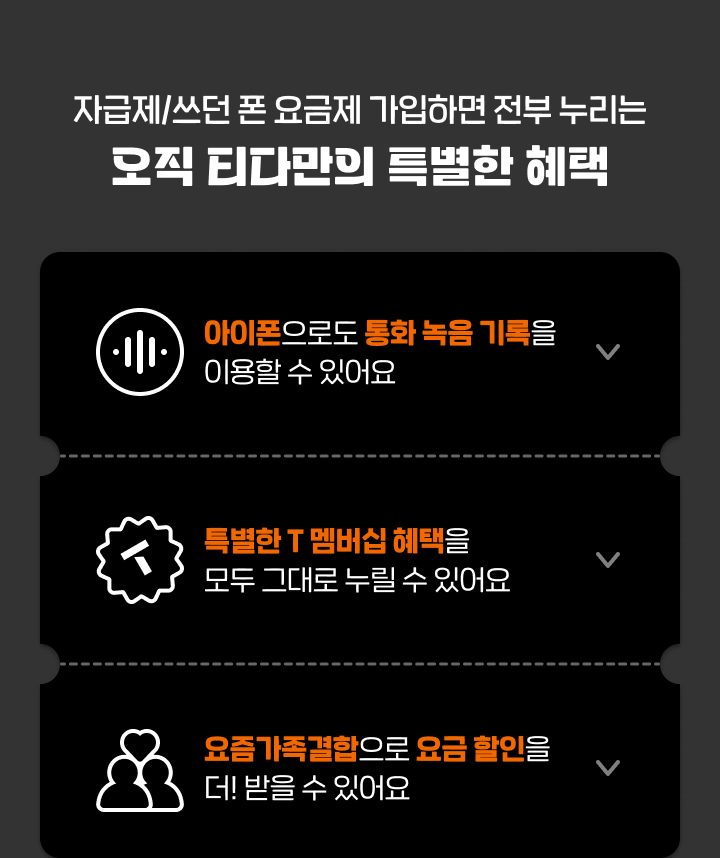Expand the 요즘가족결합 요금 할인 section
The width and height of the screenshot is (720, 858).
(607, 768)
